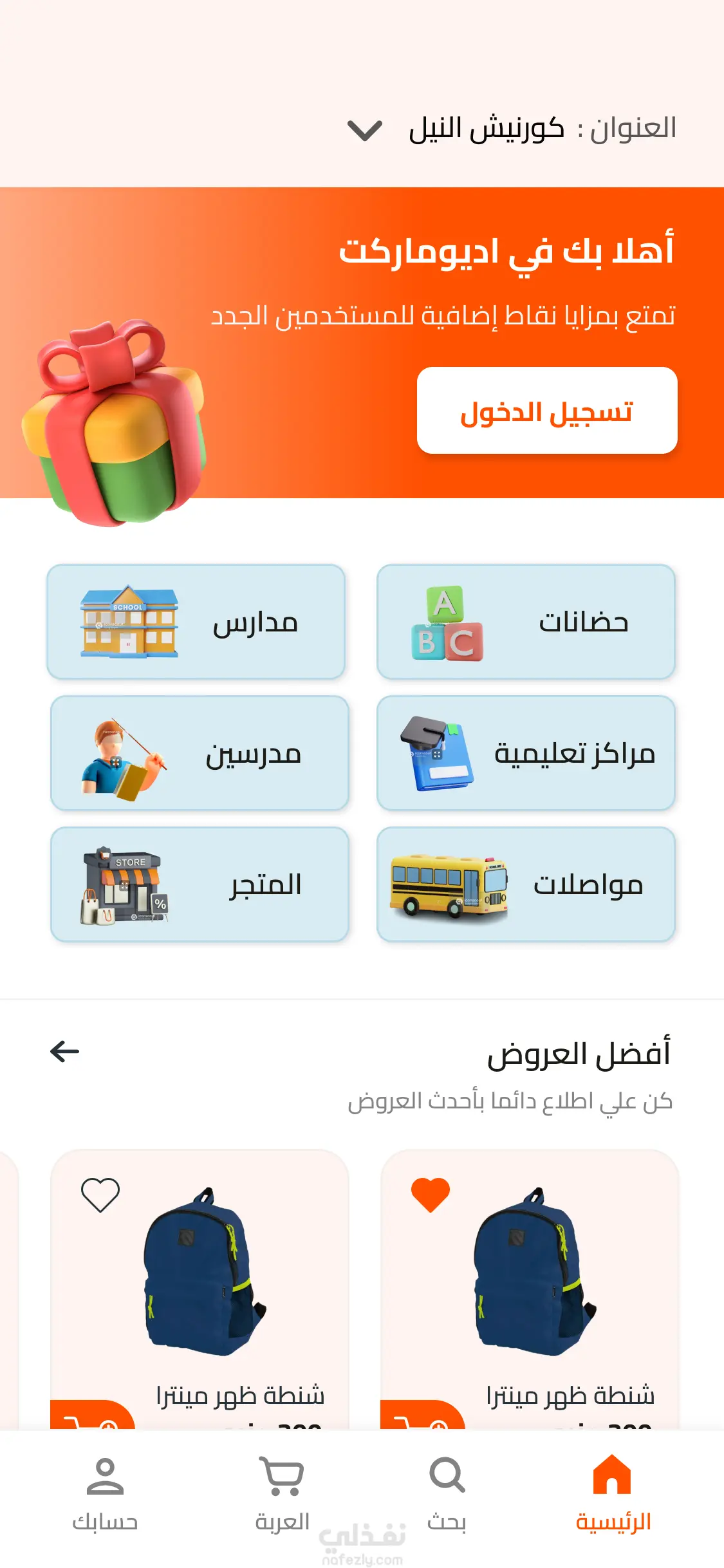View all أفضل العروض offers via arrow

(x=65, y=1052)
